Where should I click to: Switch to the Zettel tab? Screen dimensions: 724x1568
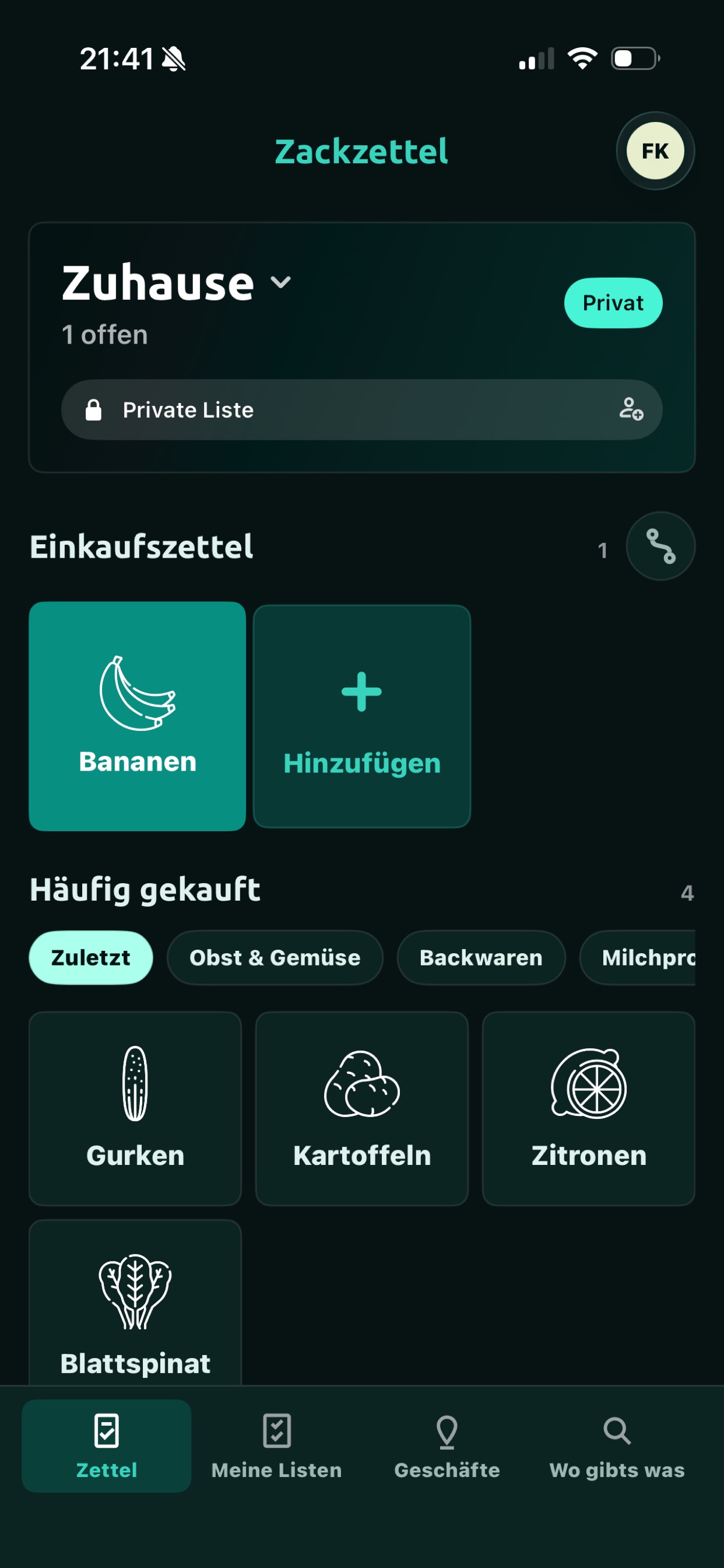[107, 1445]
